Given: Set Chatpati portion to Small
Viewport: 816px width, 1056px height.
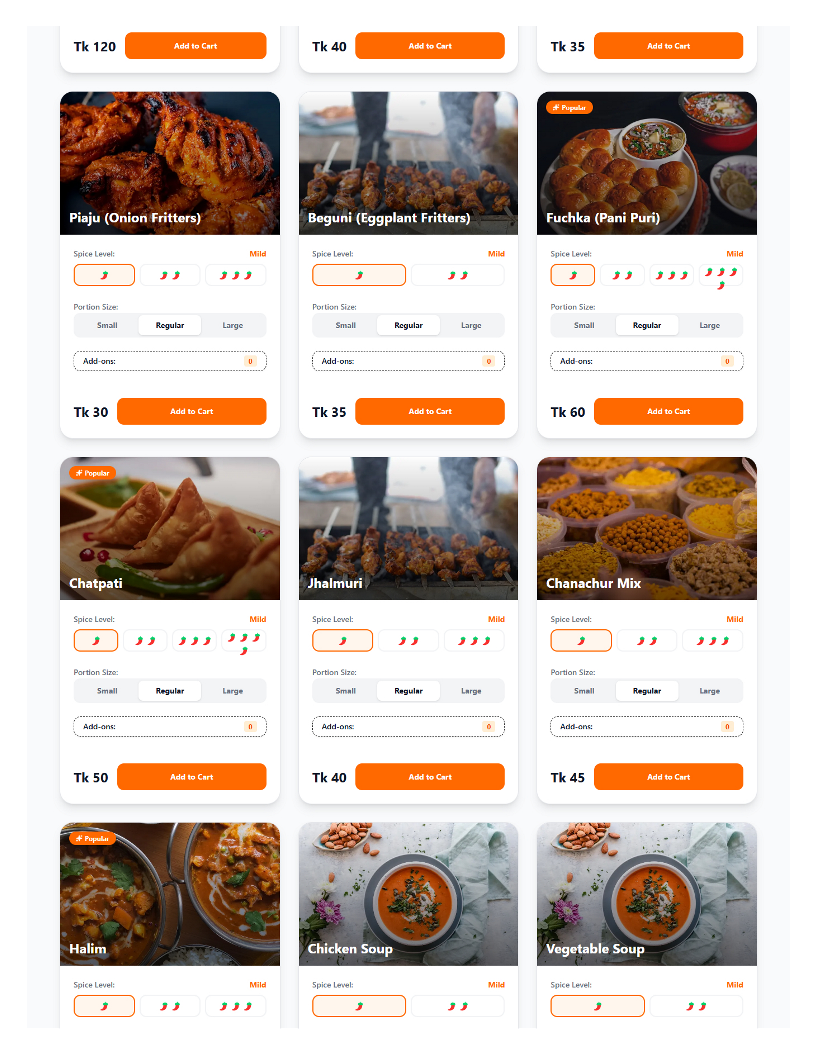Looking at the screenshot, I should 107,691.
